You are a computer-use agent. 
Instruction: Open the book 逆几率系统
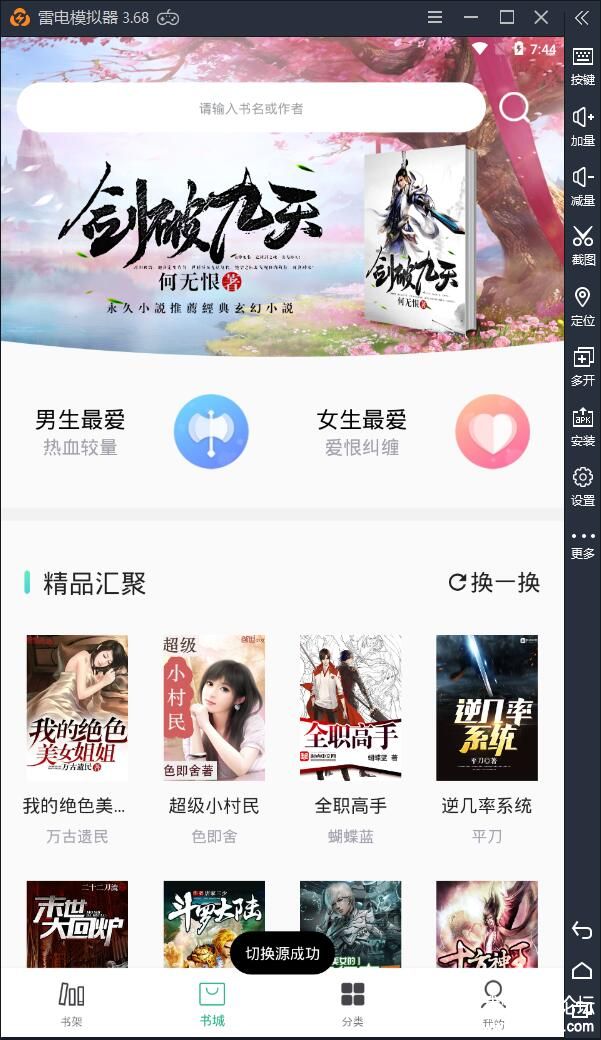(x=487, y=708)
